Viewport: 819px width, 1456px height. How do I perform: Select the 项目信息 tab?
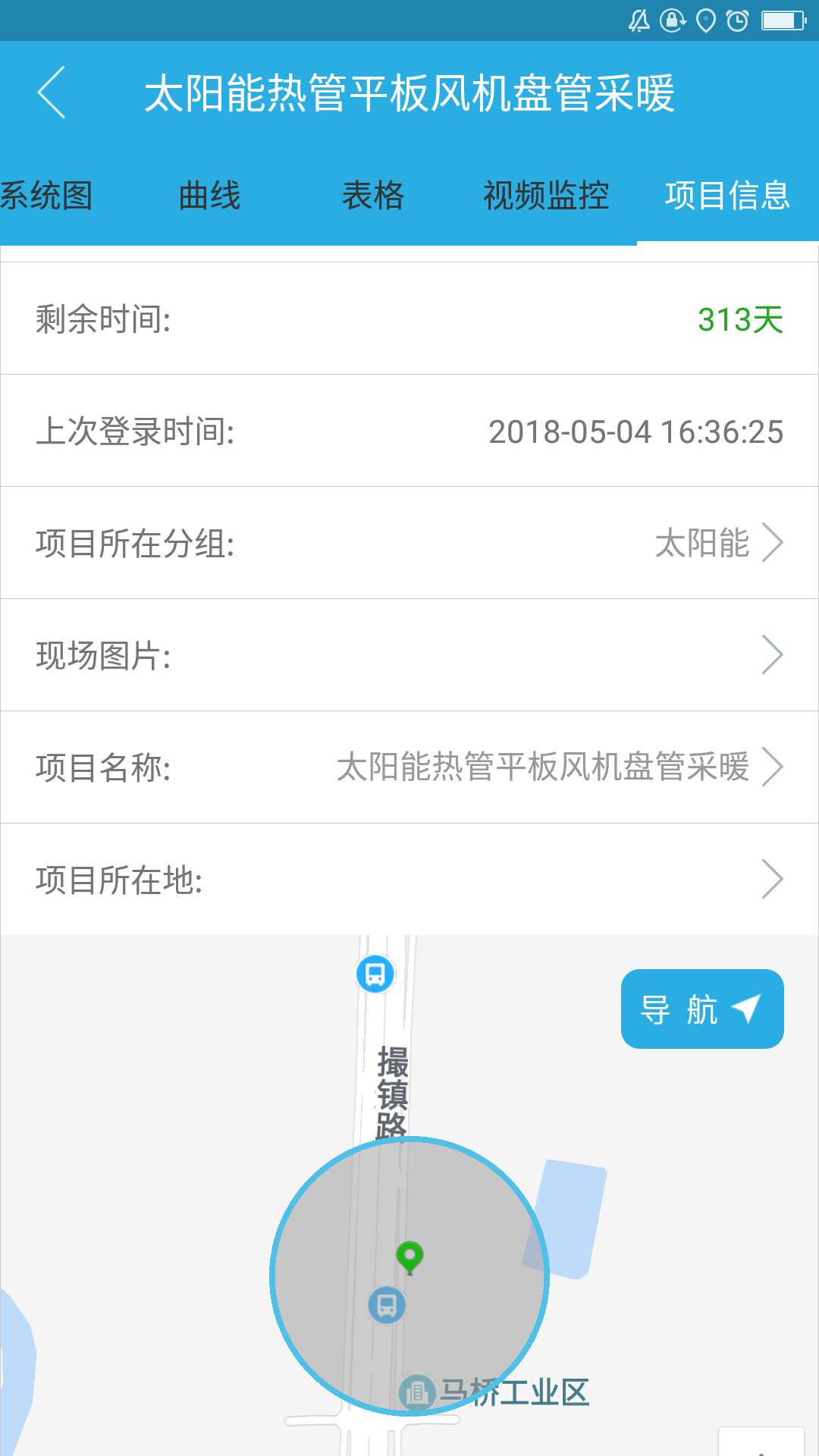[x=727, y=196]
